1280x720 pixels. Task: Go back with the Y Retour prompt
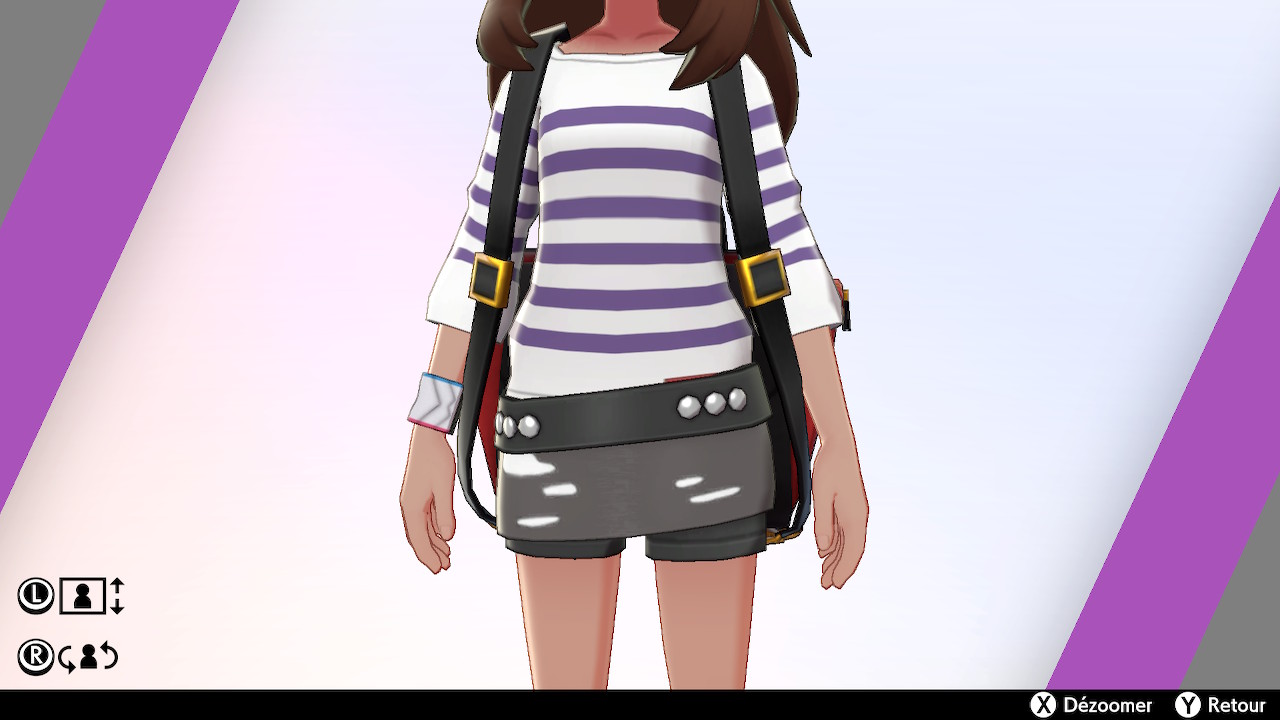1220,706
